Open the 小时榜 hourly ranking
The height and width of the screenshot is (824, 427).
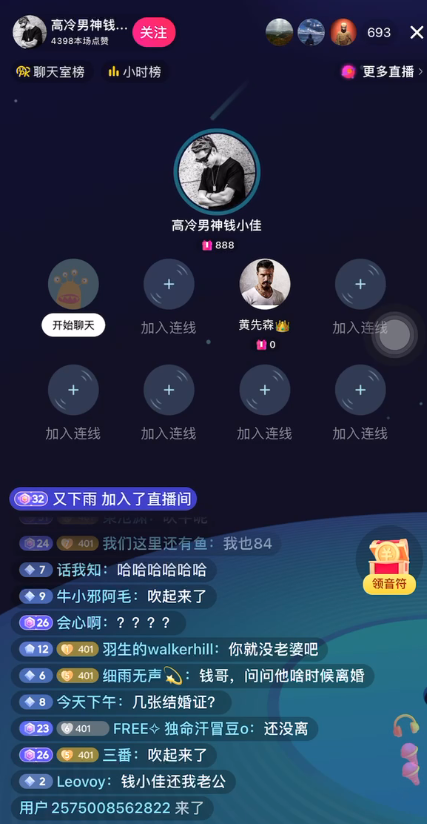134,72
